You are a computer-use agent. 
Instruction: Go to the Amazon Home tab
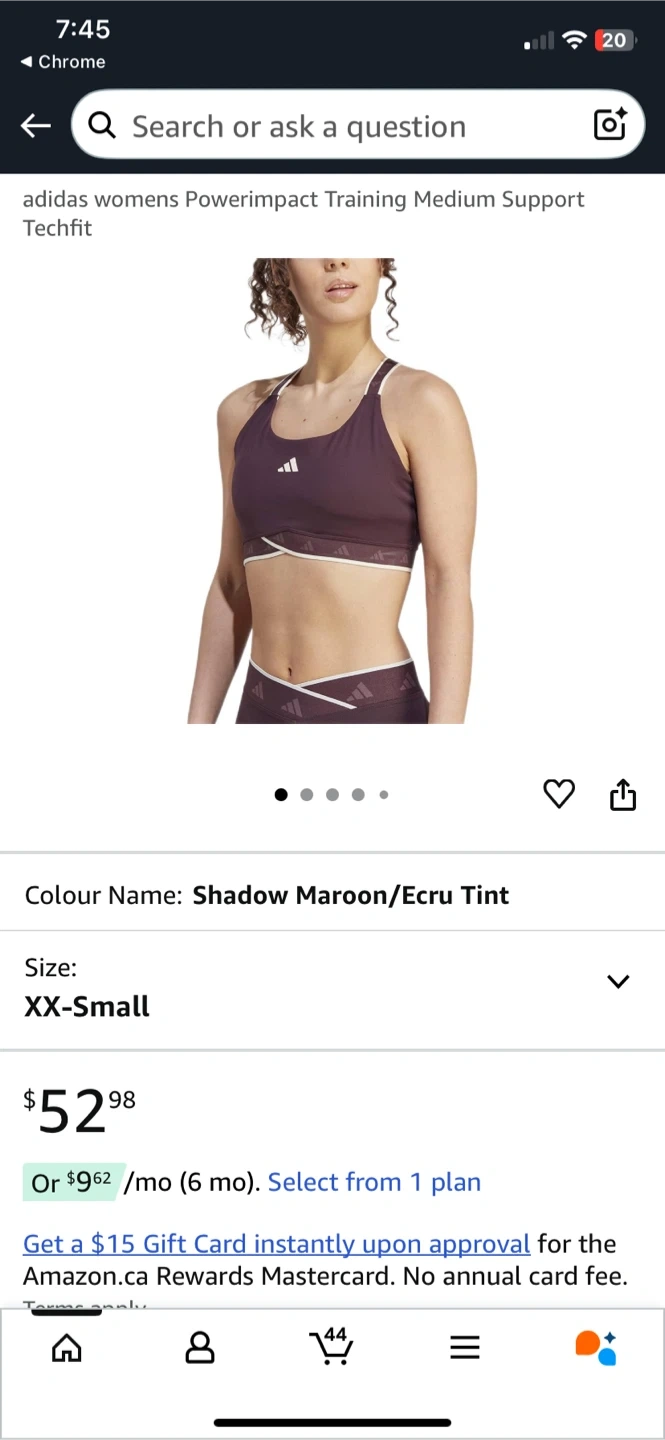pyautogui.click(x=67, y=1348)
